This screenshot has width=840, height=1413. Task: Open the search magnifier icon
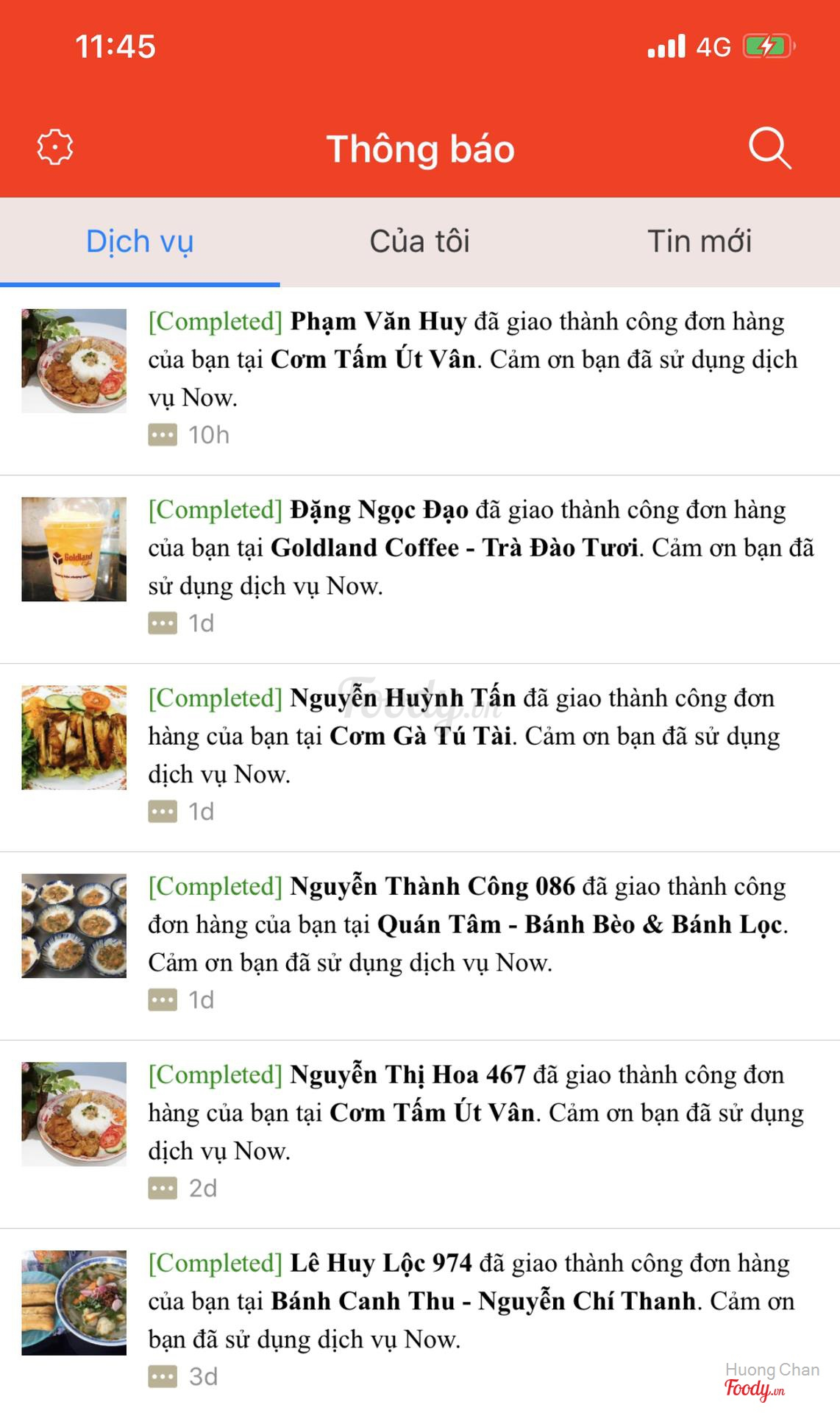pos(769,148)
